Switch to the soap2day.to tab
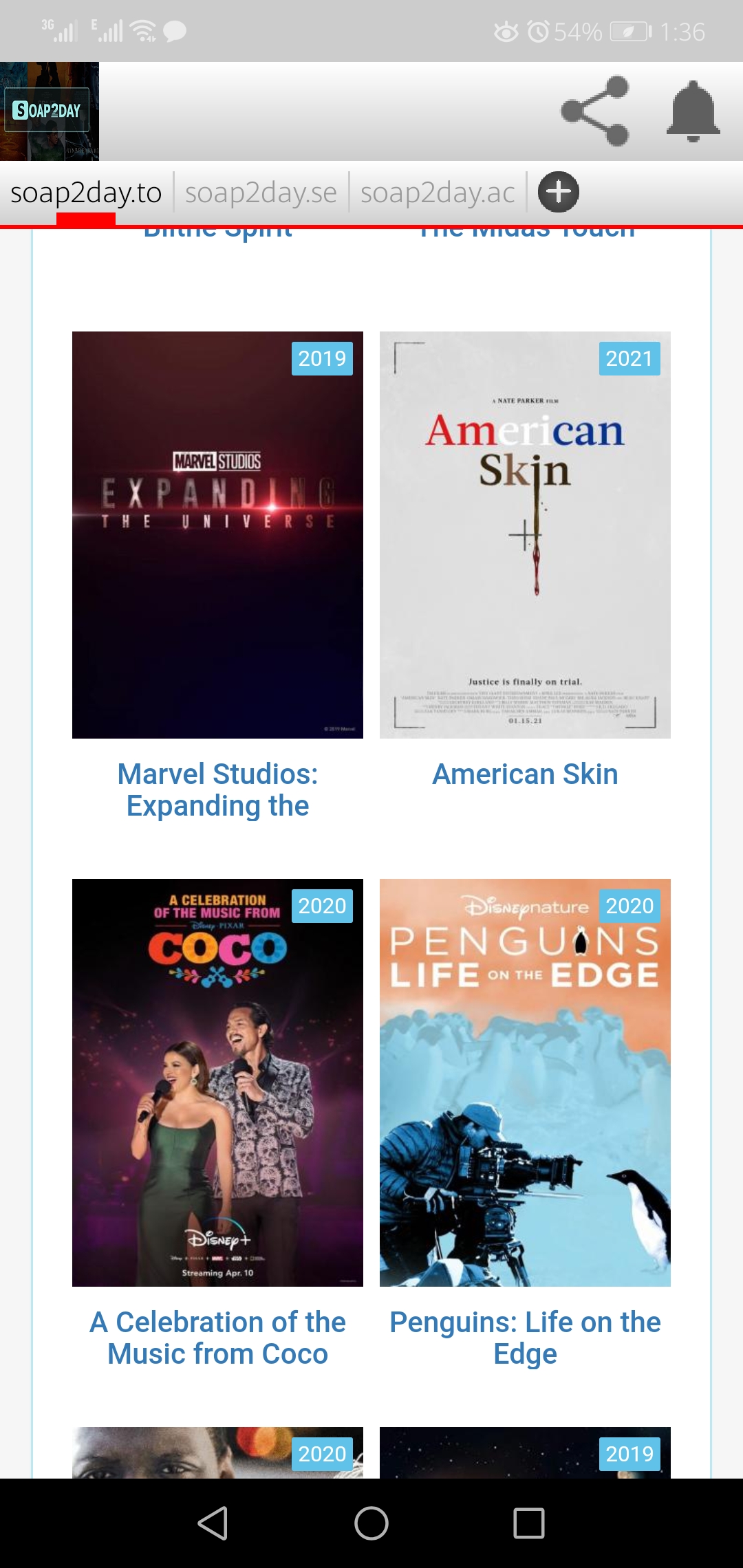743x1568 pixels. point(86,193)
